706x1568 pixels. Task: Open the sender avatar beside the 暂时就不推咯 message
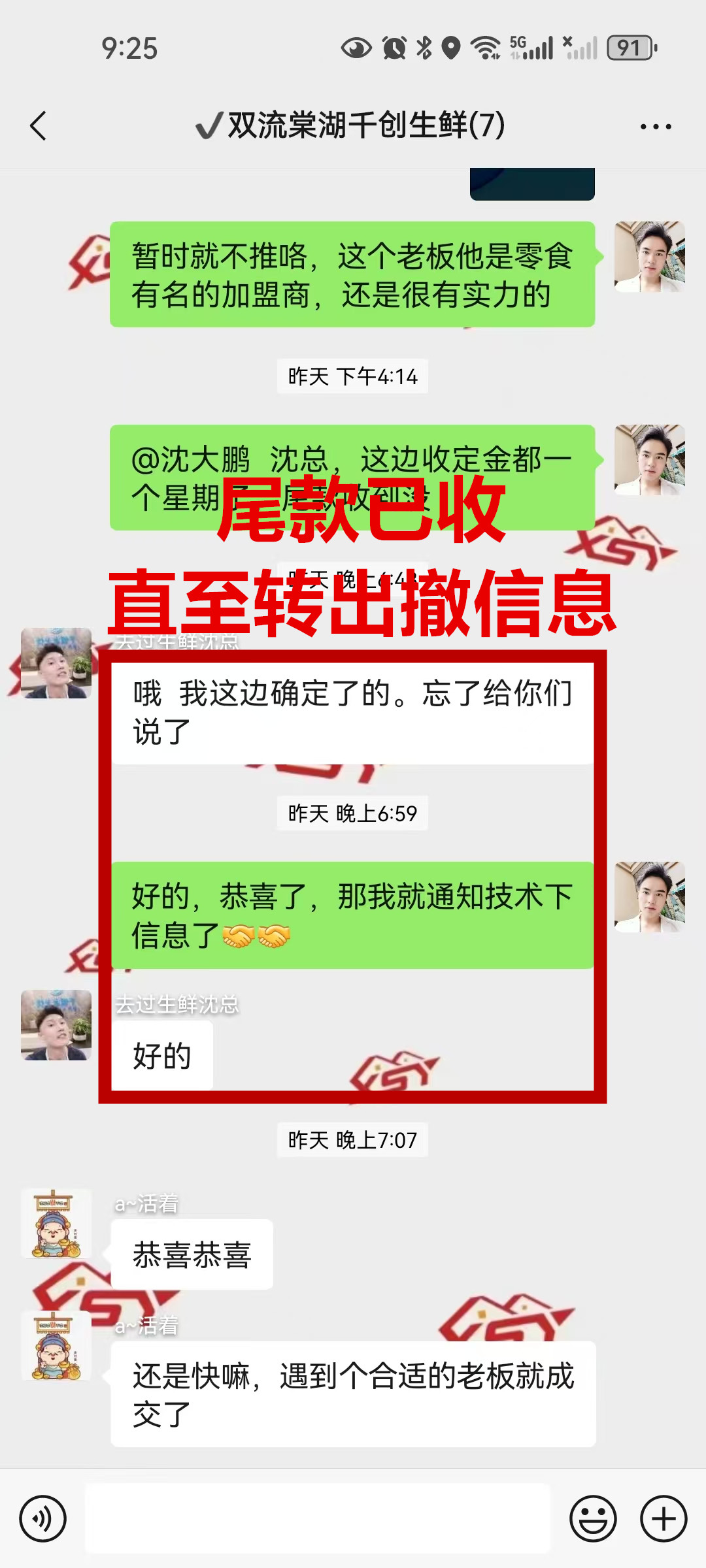point(649,257)
